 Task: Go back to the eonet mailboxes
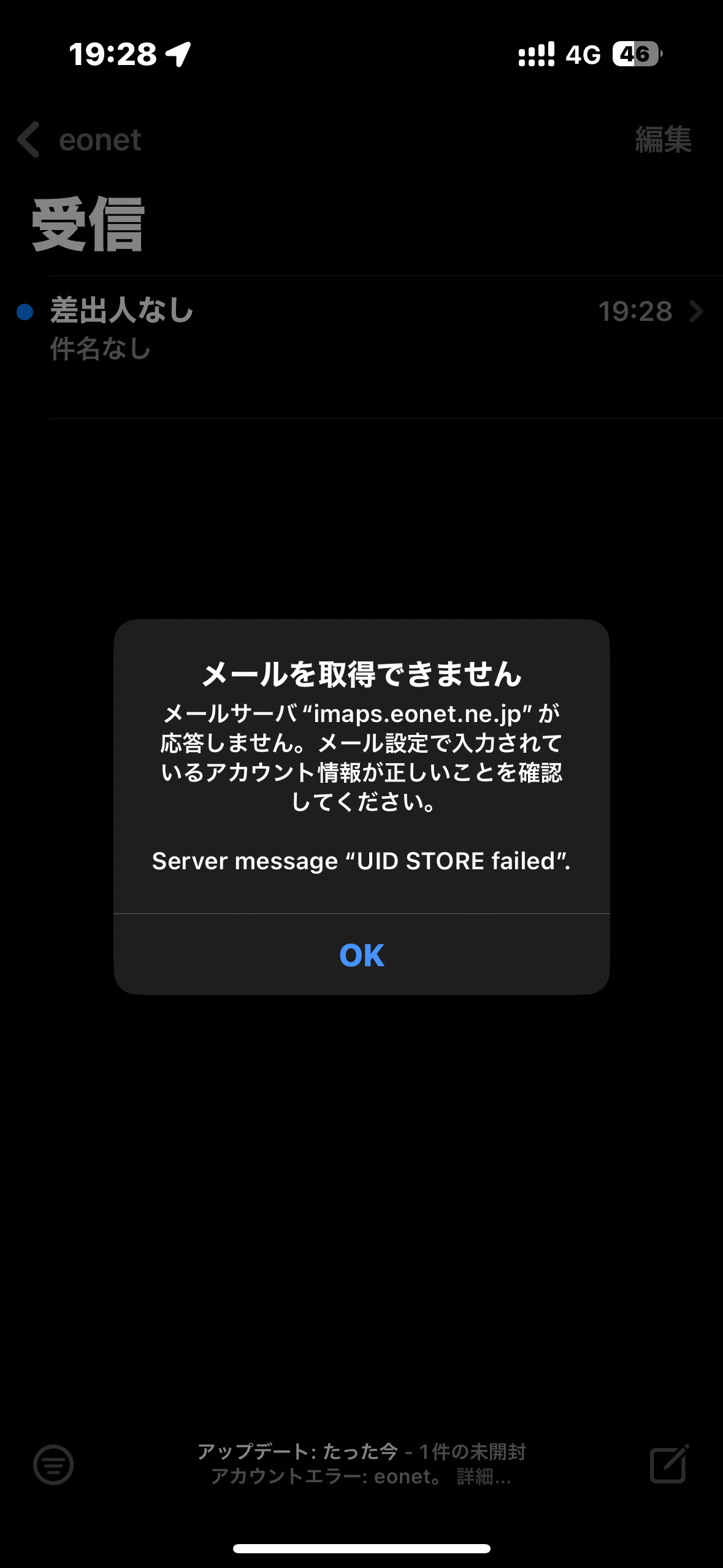80,140
